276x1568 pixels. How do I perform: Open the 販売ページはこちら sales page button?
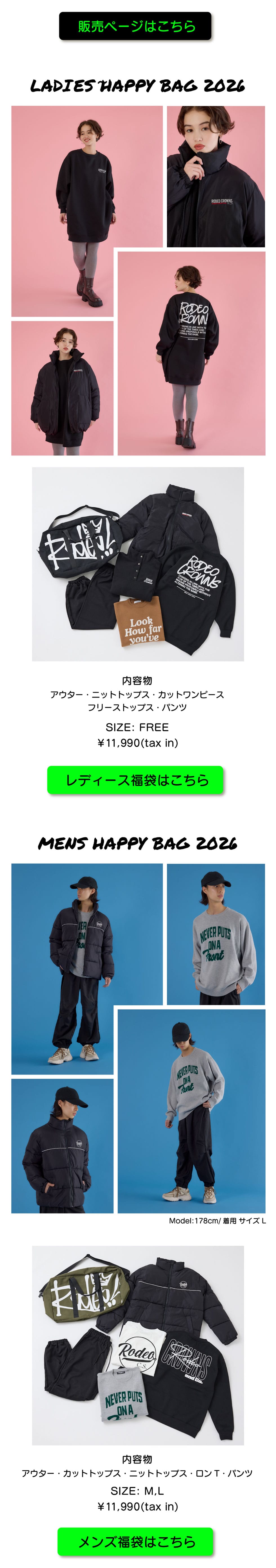(135, 26)
